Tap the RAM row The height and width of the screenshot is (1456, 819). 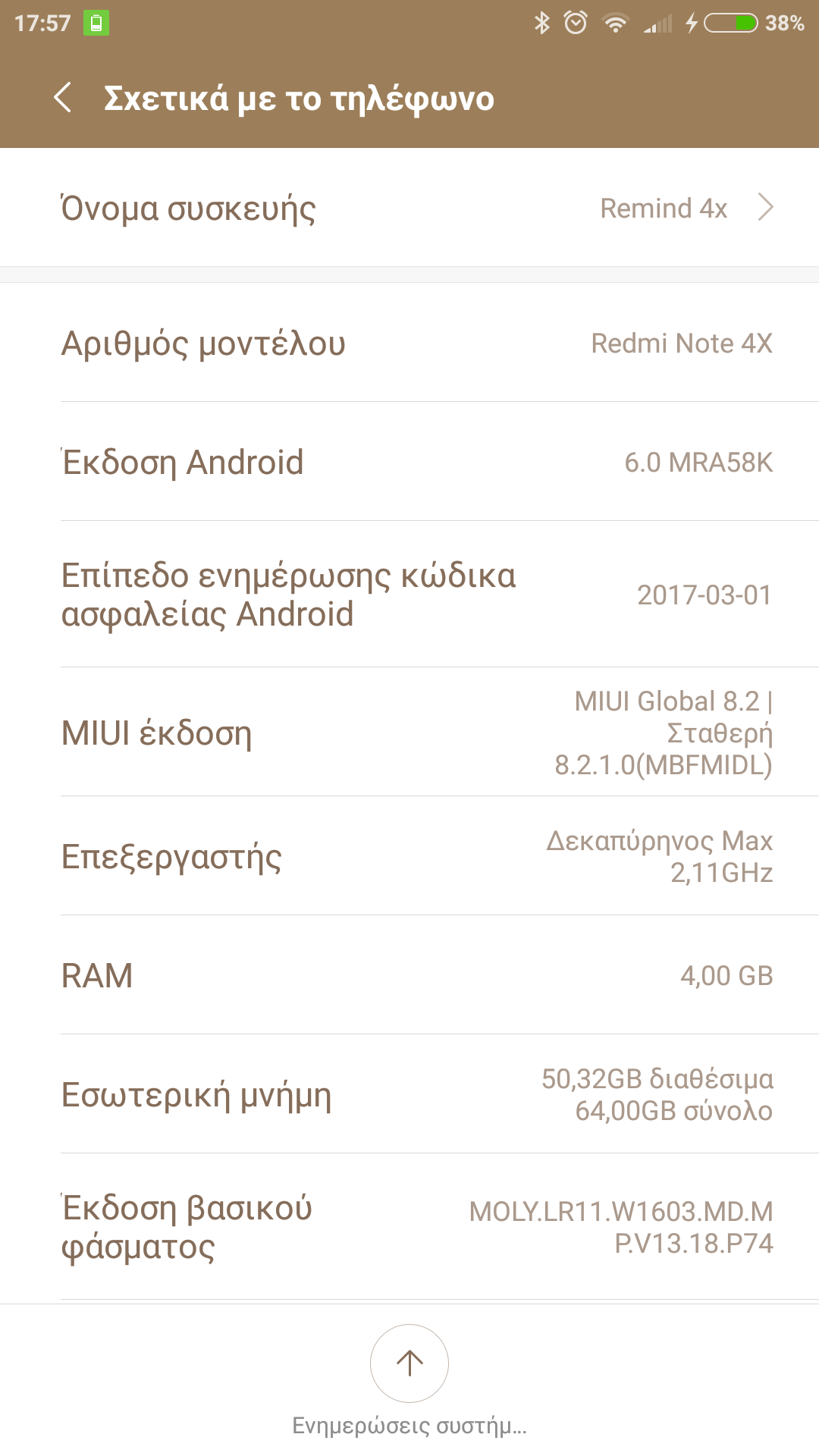coord(409,975)
